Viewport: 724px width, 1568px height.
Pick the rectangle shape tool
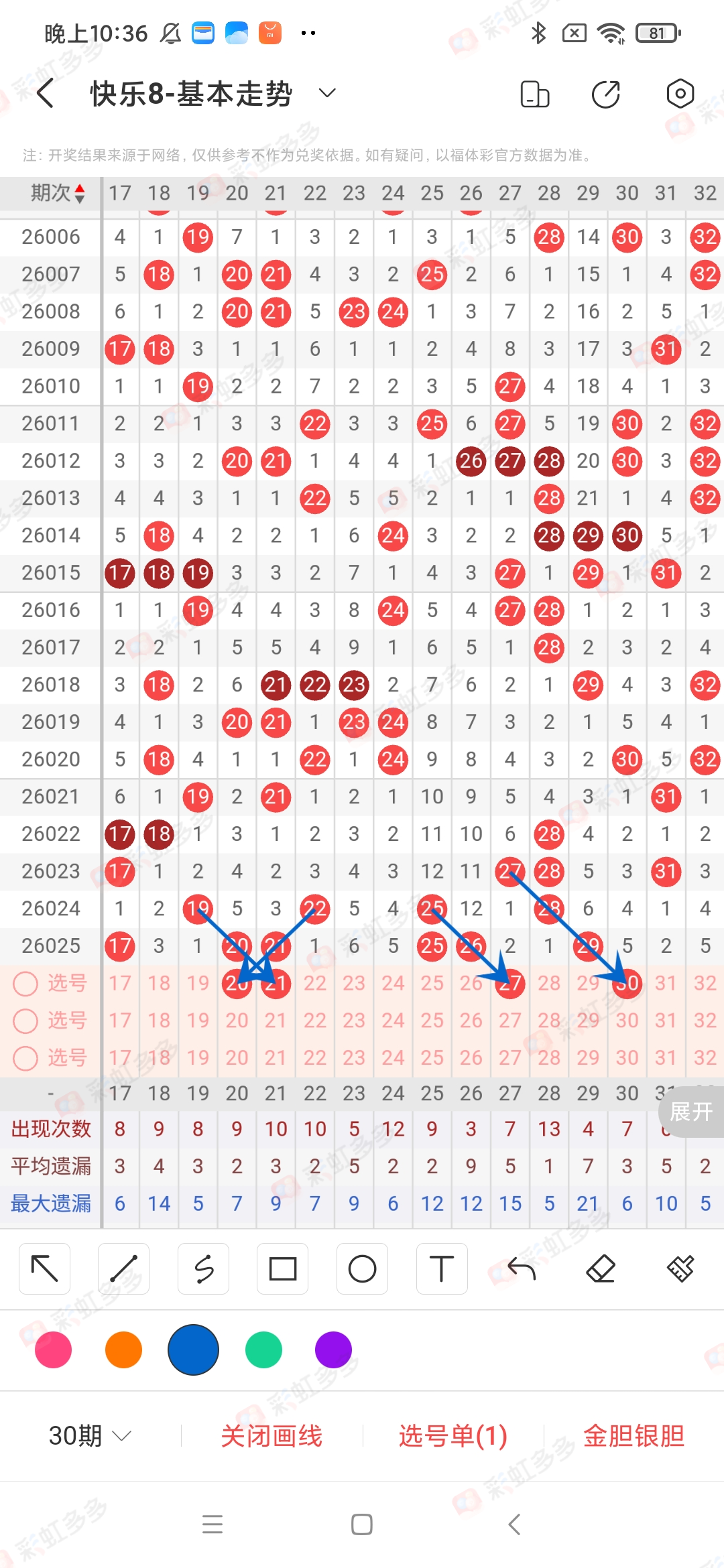[x=282, y=1268]
